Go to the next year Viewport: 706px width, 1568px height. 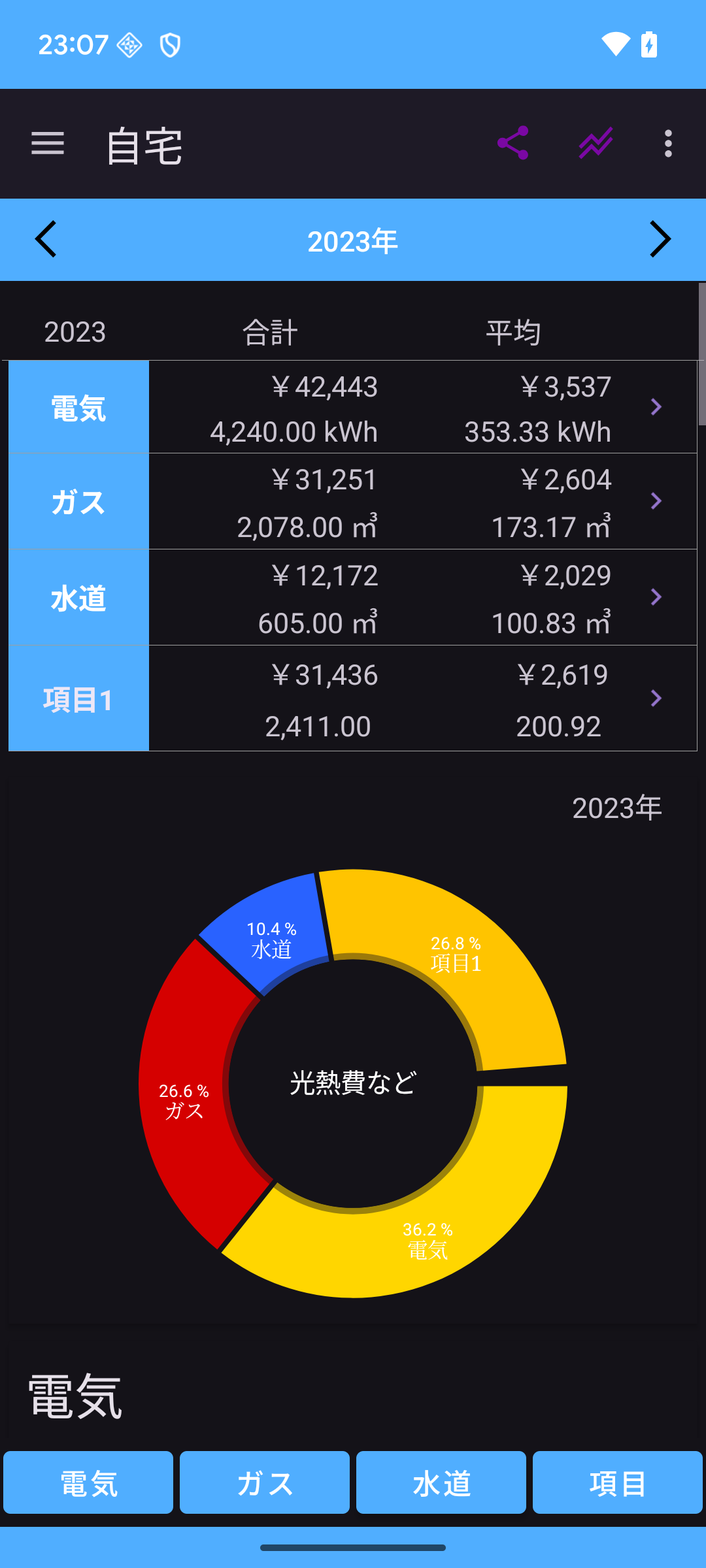pos(660,240)
